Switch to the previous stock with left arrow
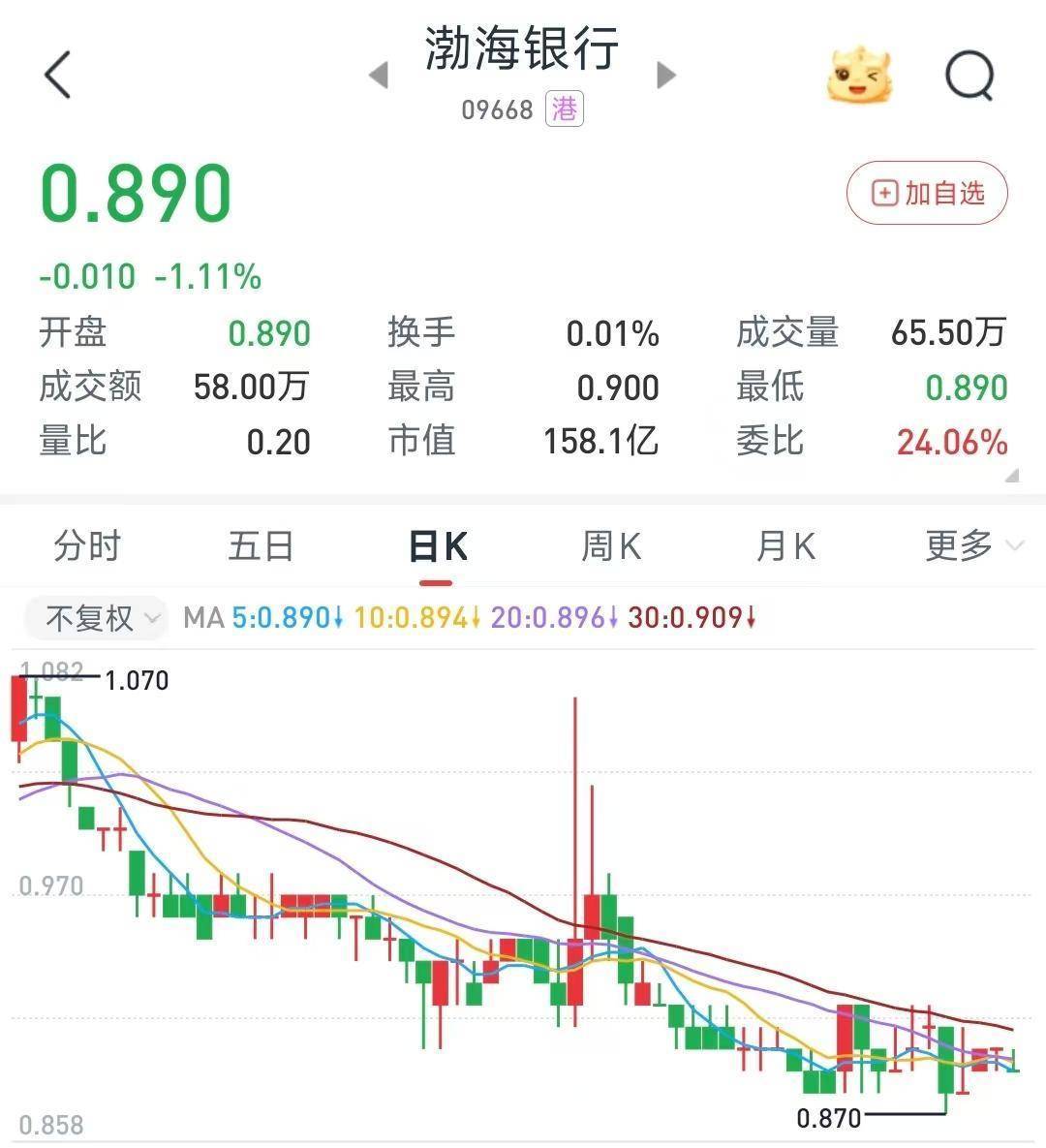The image size is (1046, 1148). 379,75
